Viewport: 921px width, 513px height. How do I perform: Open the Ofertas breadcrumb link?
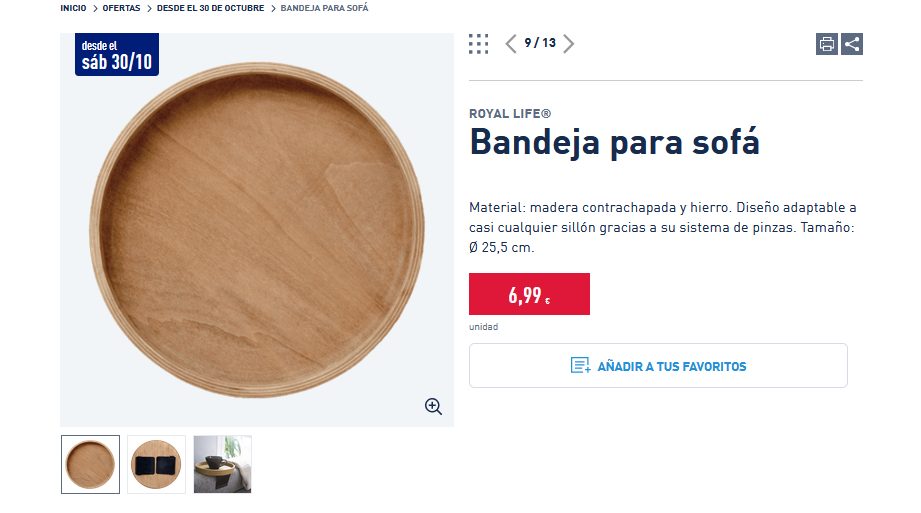[121, 8]
